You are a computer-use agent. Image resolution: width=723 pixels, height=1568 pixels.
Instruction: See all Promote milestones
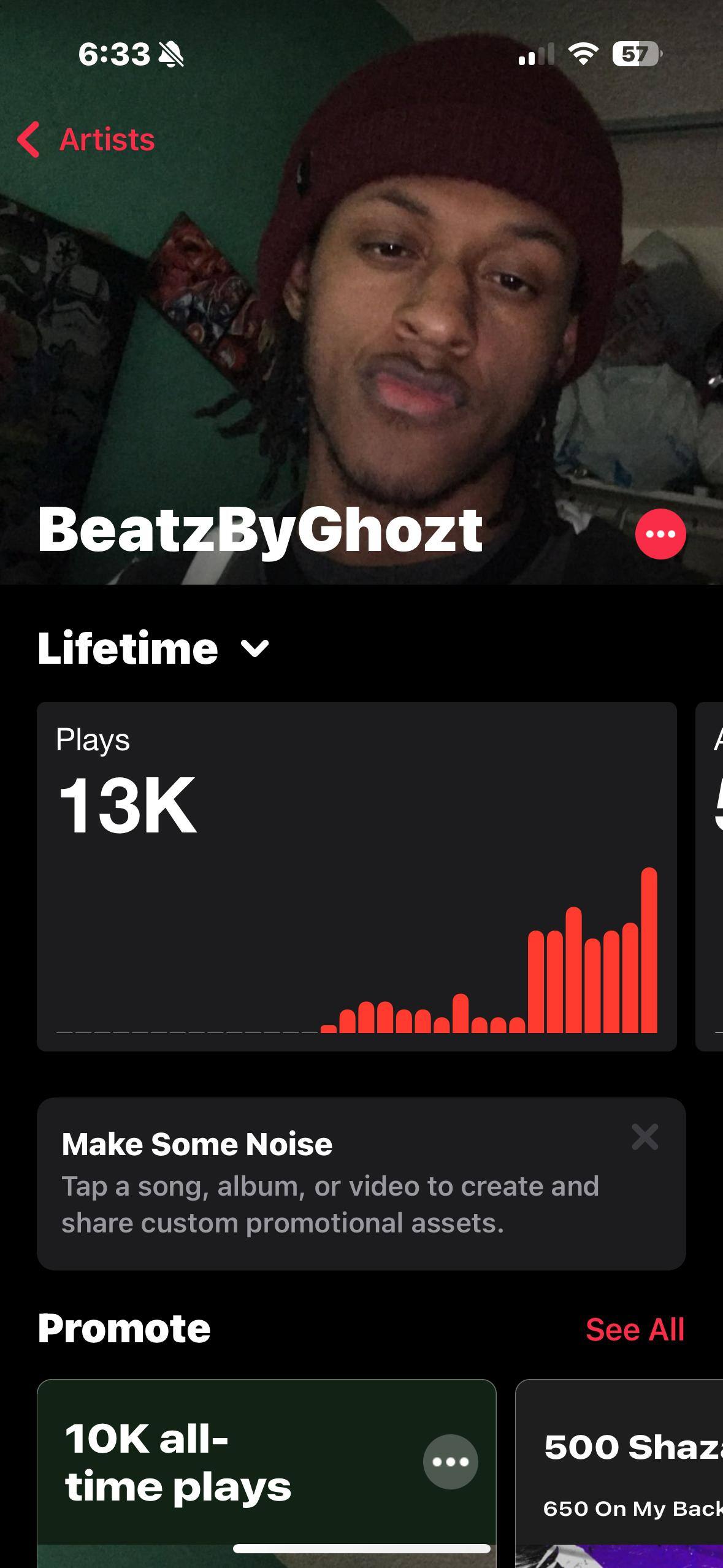point(635,1329)
